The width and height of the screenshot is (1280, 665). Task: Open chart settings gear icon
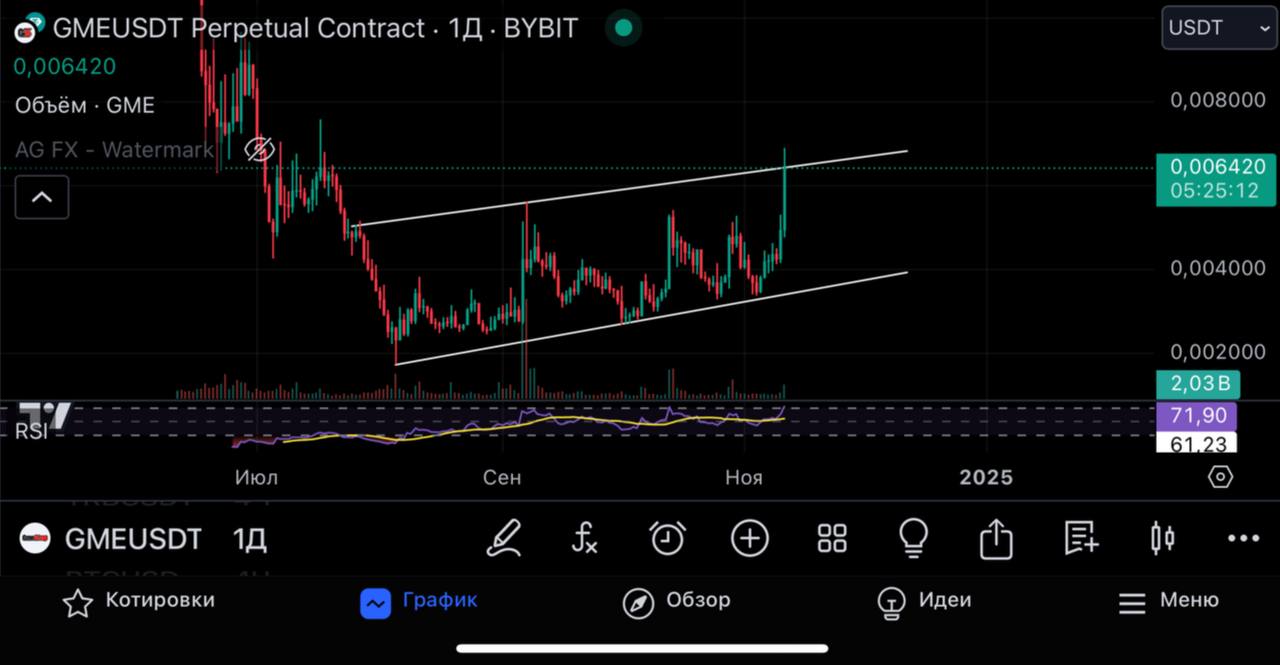(1220, 477)
